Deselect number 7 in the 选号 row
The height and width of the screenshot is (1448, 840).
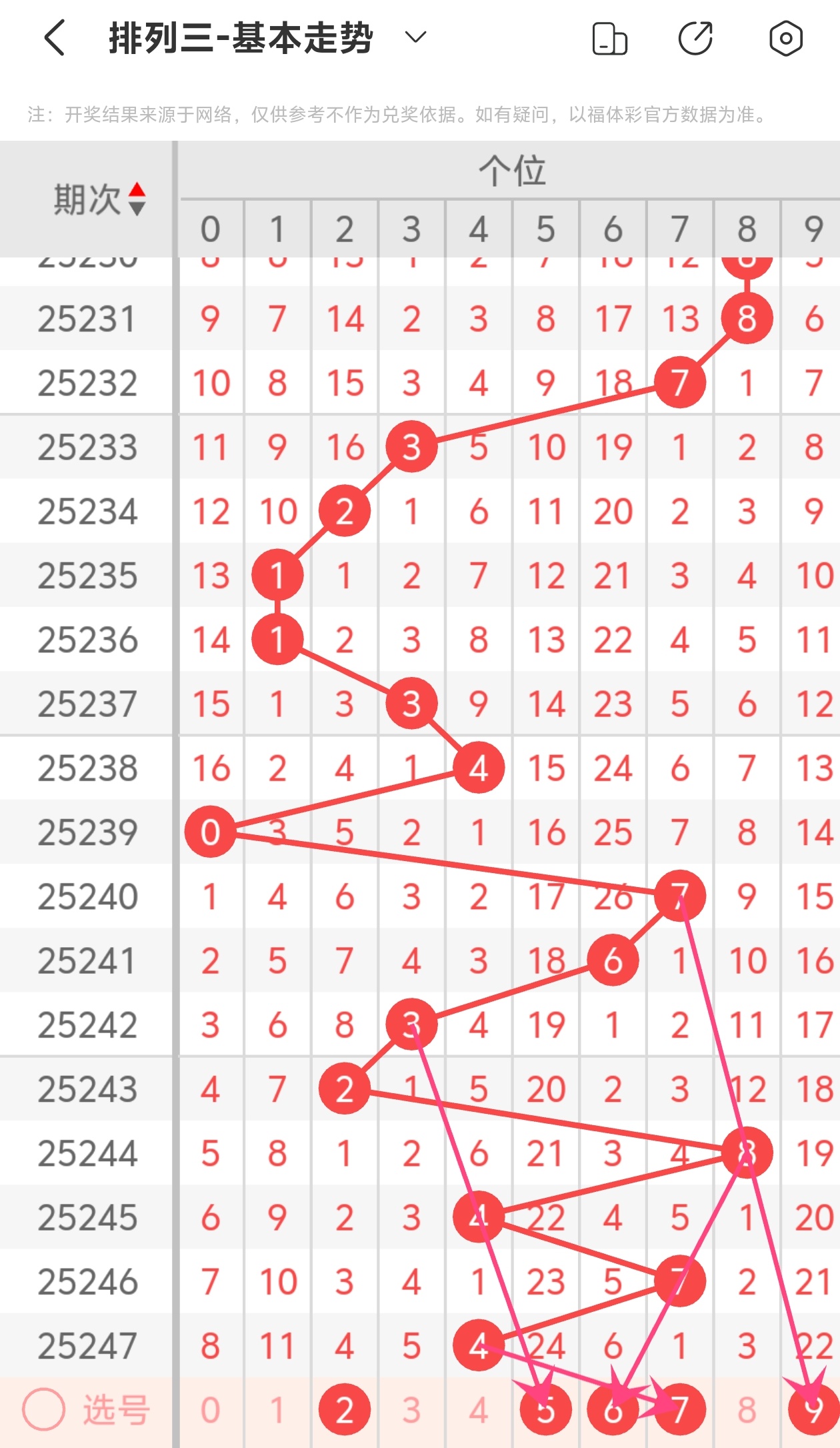click(x=679, y=1411)
